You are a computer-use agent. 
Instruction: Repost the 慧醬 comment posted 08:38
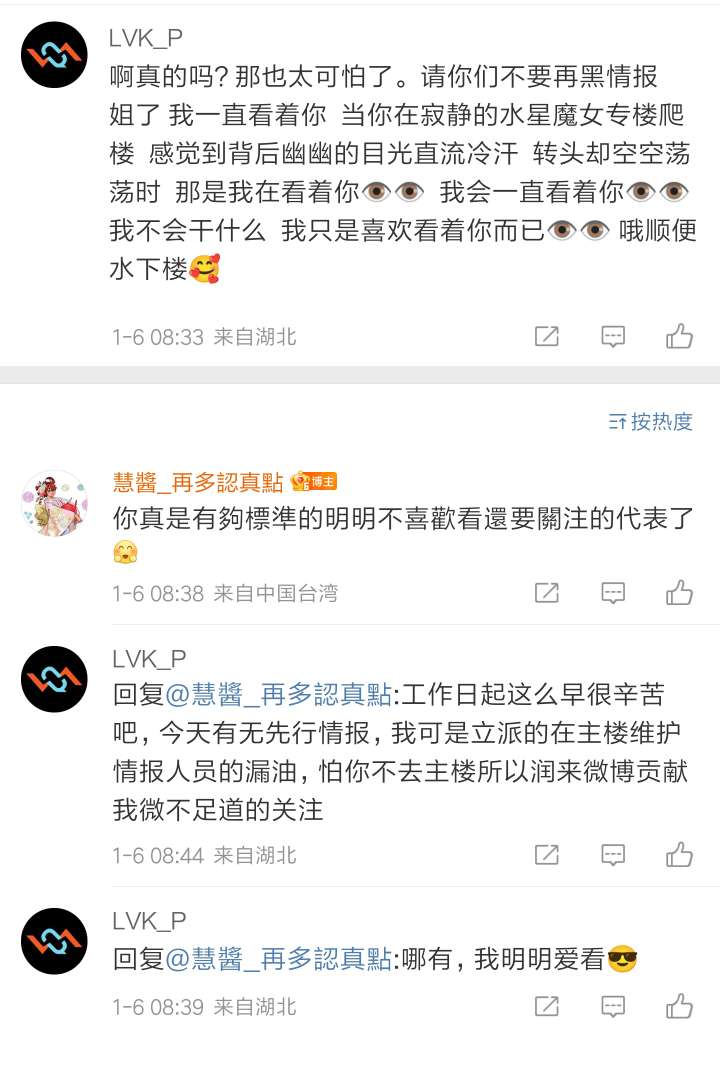coord(547,593)
